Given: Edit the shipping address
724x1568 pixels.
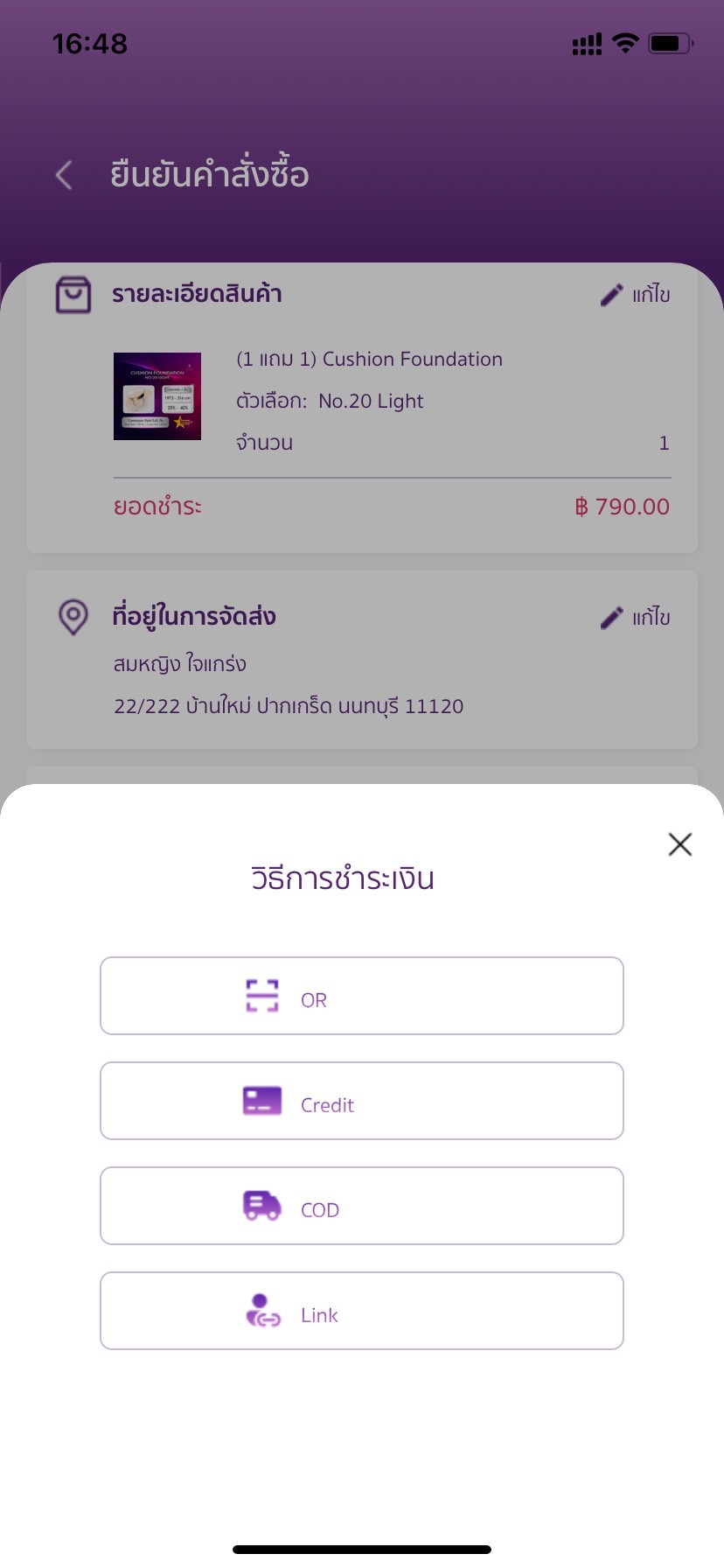Looking at the screenshot, I should (x=636, y=618).
